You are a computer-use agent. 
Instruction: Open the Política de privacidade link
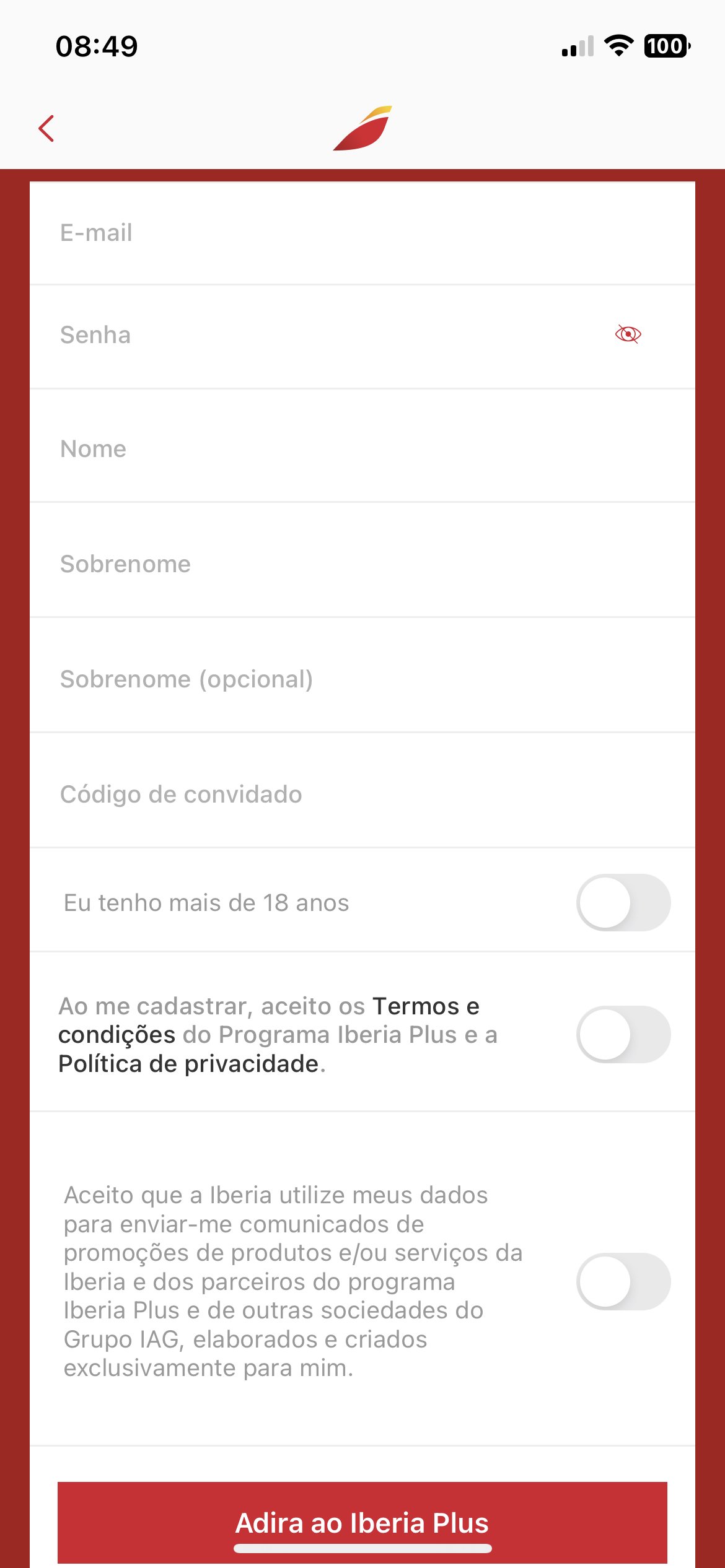188,1063
